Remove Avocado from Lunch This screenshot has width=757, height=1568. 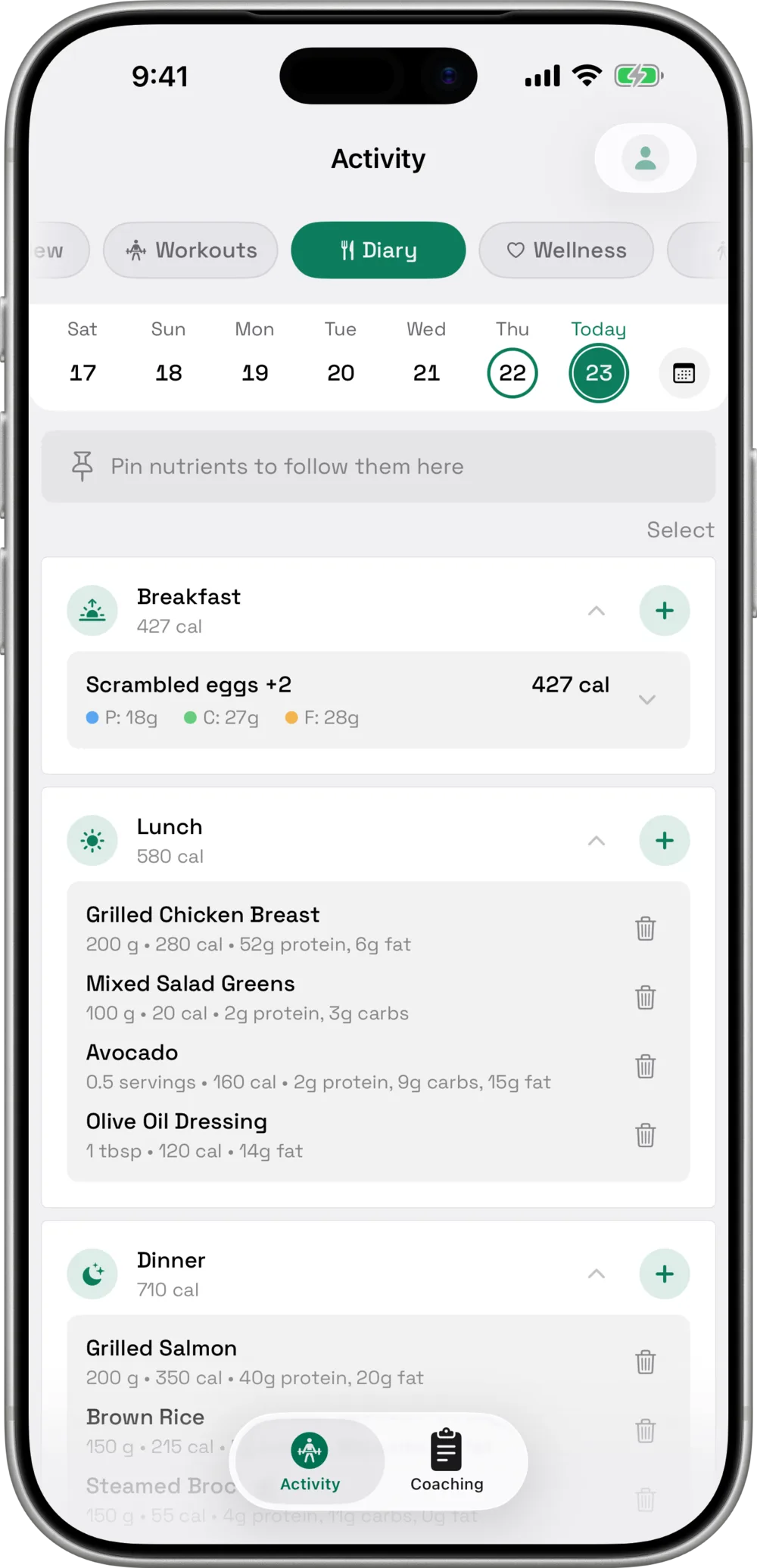[645, 1066]
